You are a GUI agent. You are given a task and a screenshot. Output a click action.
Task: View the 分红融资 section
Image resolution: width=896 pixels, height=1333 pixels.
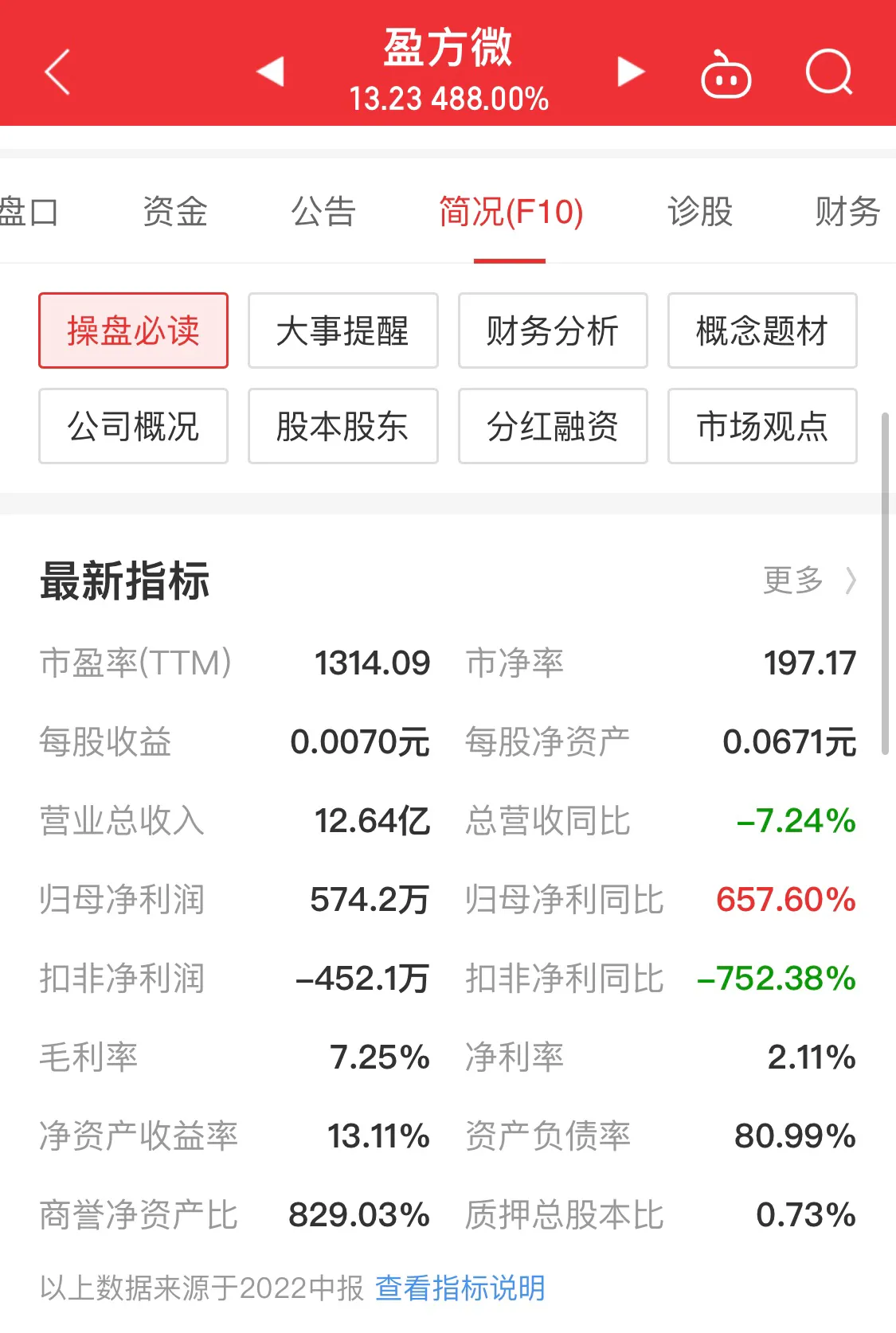point(553,426)
